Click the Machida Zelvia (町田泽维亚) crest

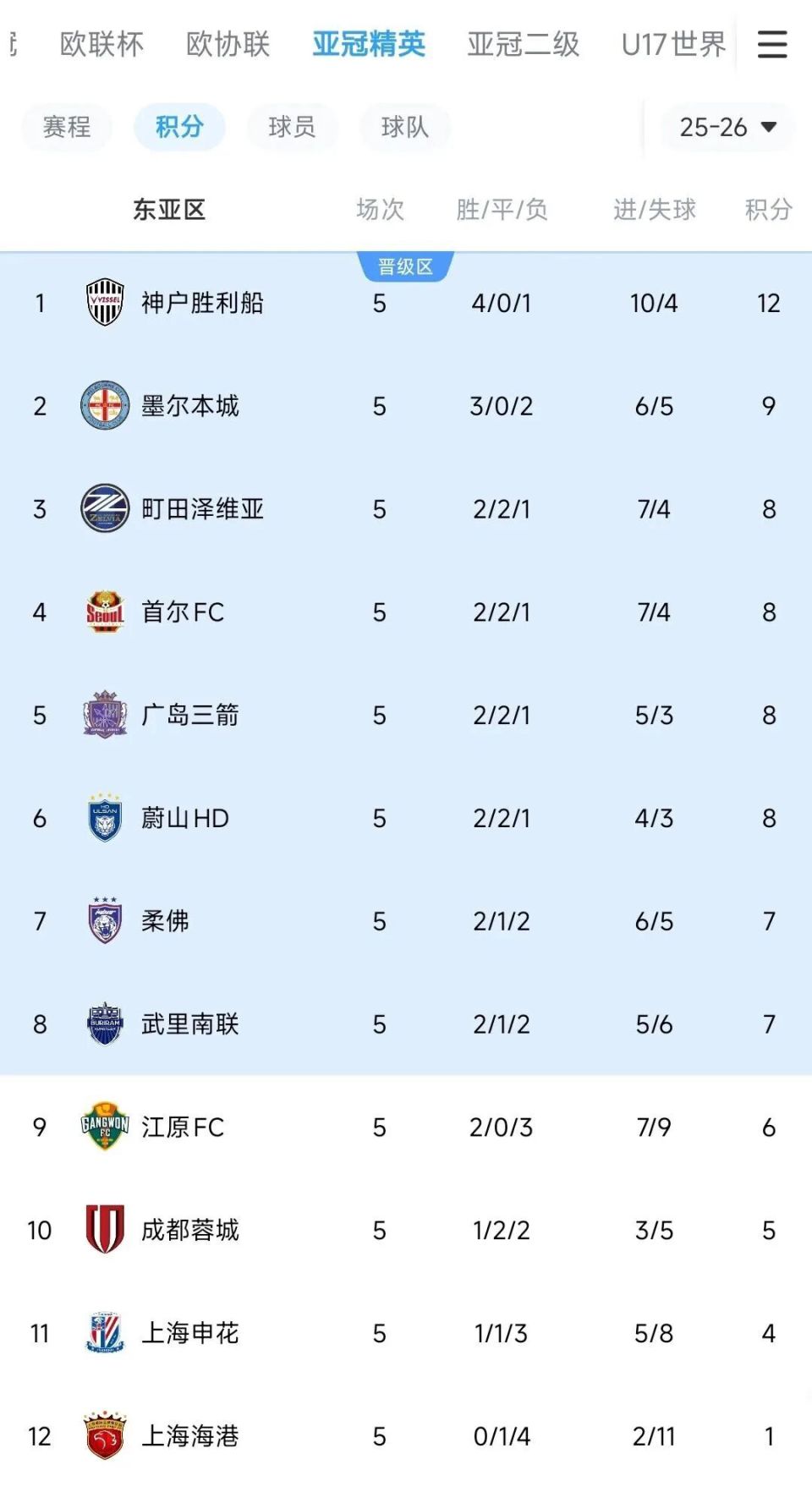tap(103, 508)
